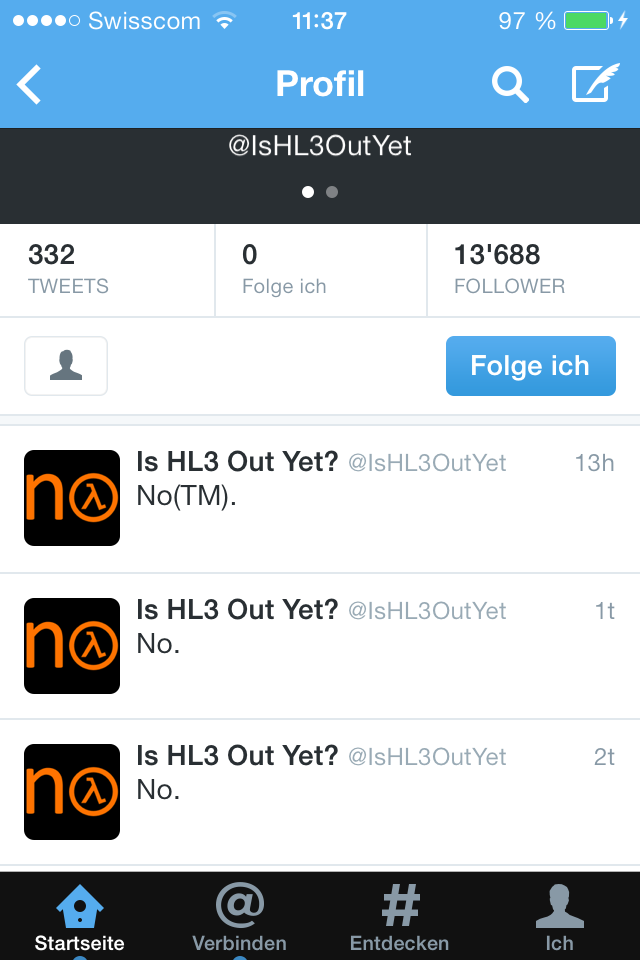Switch to the Entdecken tab
This screenshot has width=640, height=960.
[400, 918]
